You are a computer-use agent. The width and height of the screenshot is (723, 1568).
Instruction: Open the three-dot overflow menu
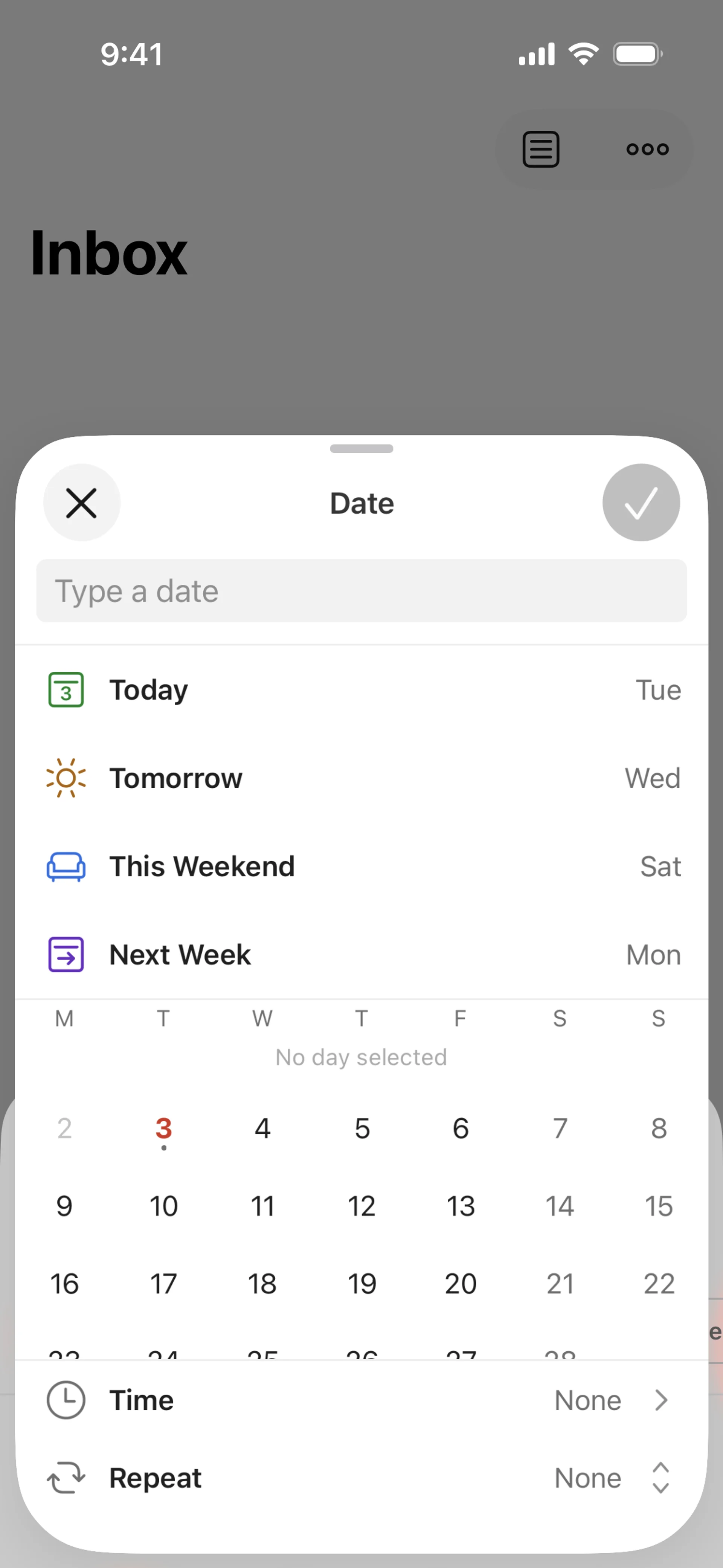(648, 149)
